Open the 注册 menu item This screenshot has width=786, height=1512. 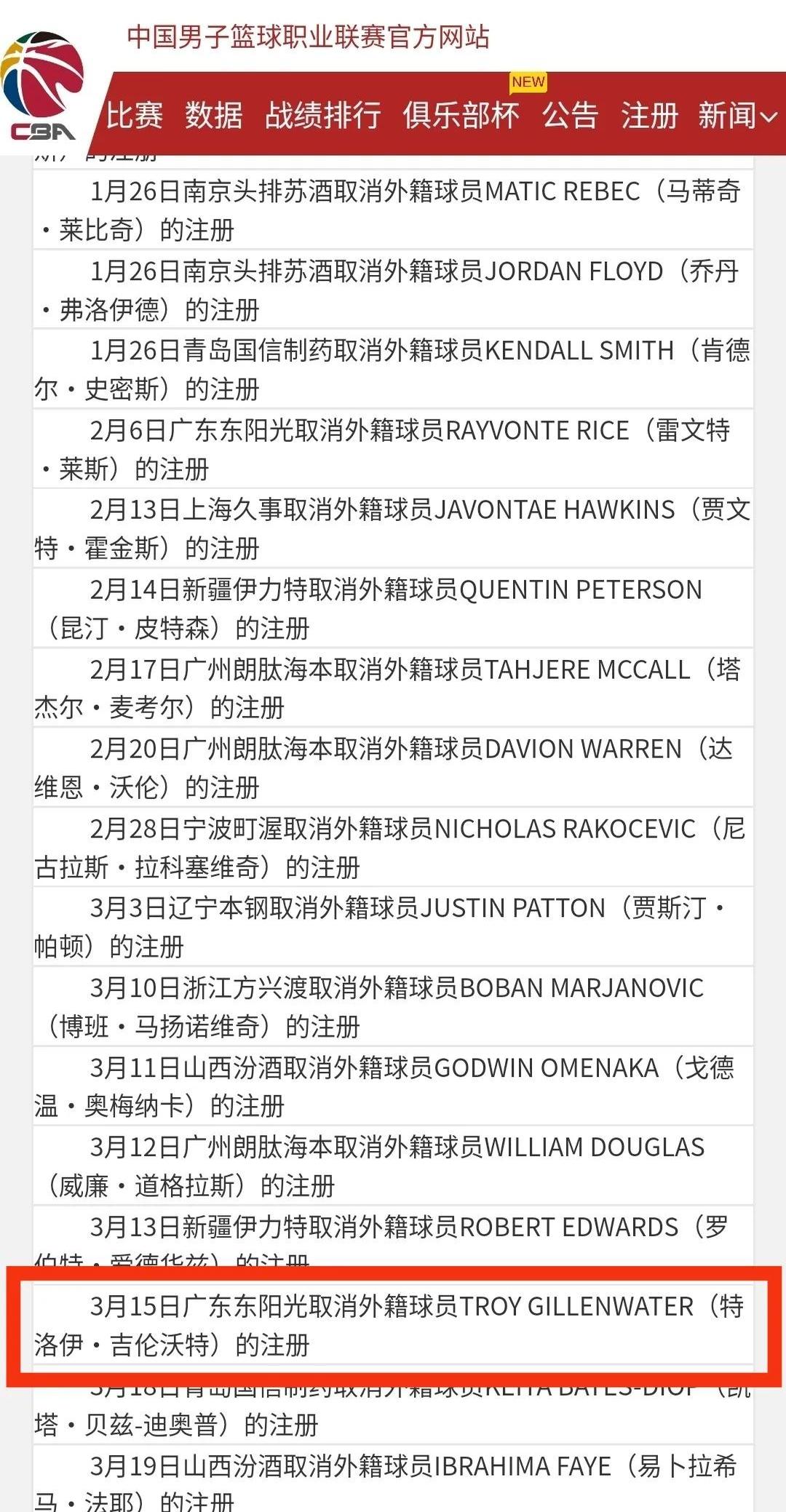coord(649,116)
